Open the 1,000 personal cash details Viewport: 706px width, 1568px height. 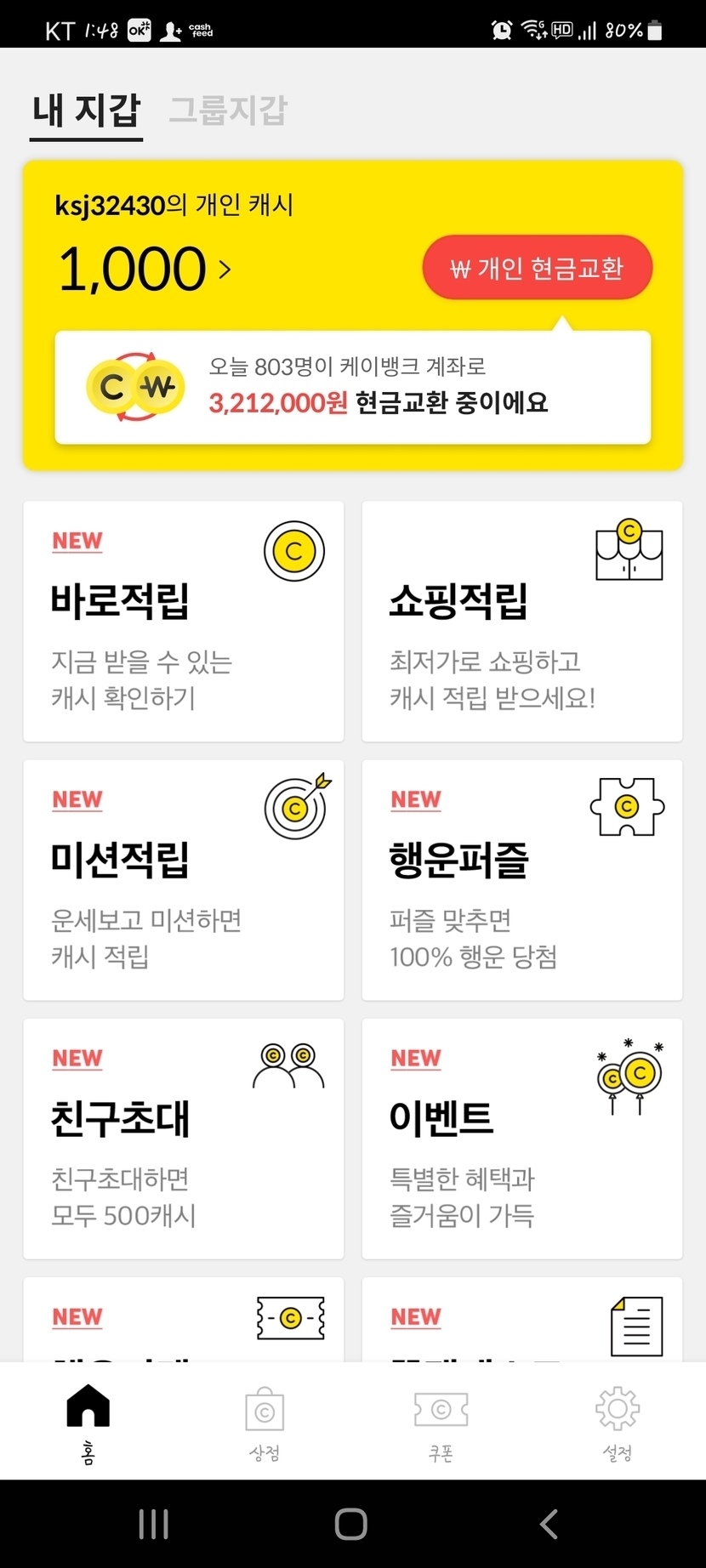[145, 270]
